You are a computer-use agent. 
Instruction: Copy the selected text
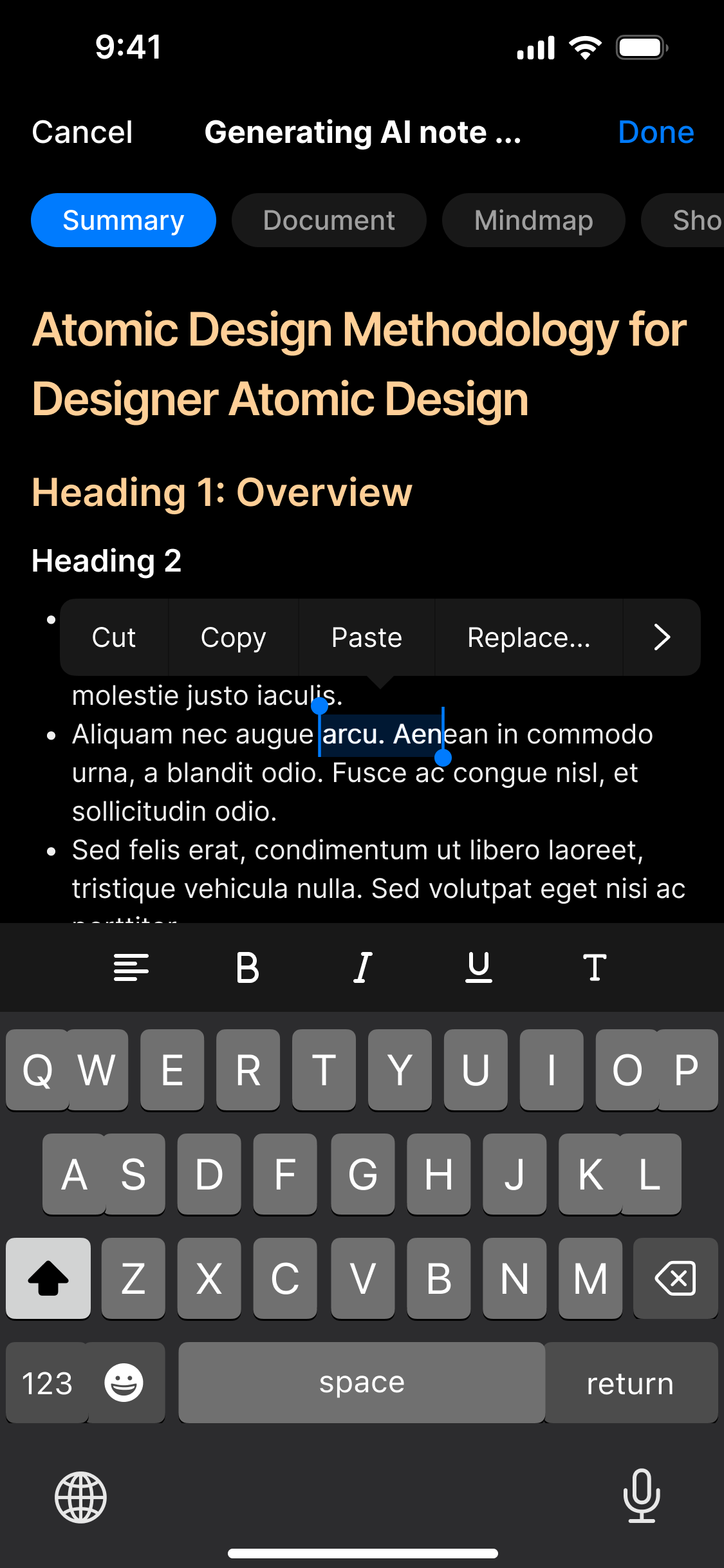233,638
